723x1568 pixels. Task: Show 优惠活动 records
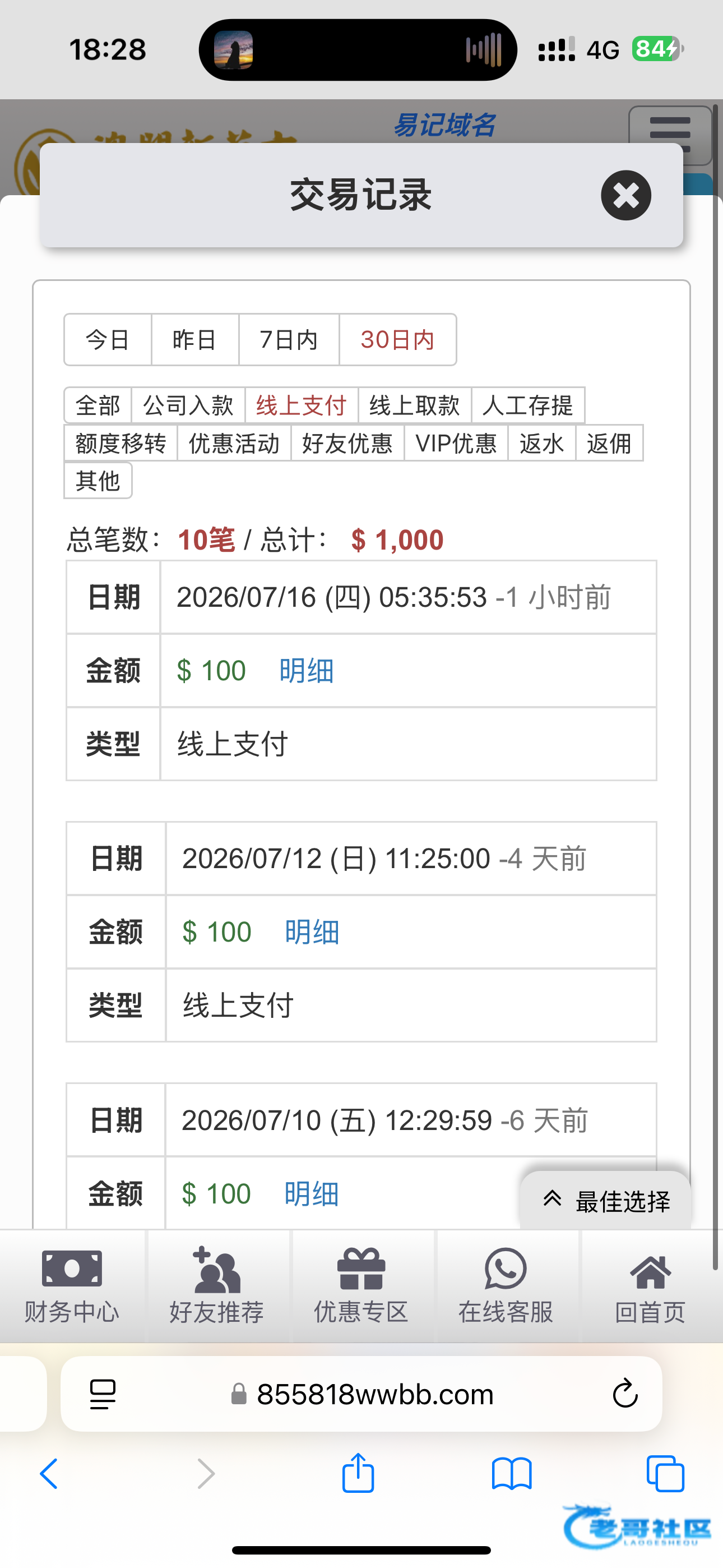click(x=234, y=443)
